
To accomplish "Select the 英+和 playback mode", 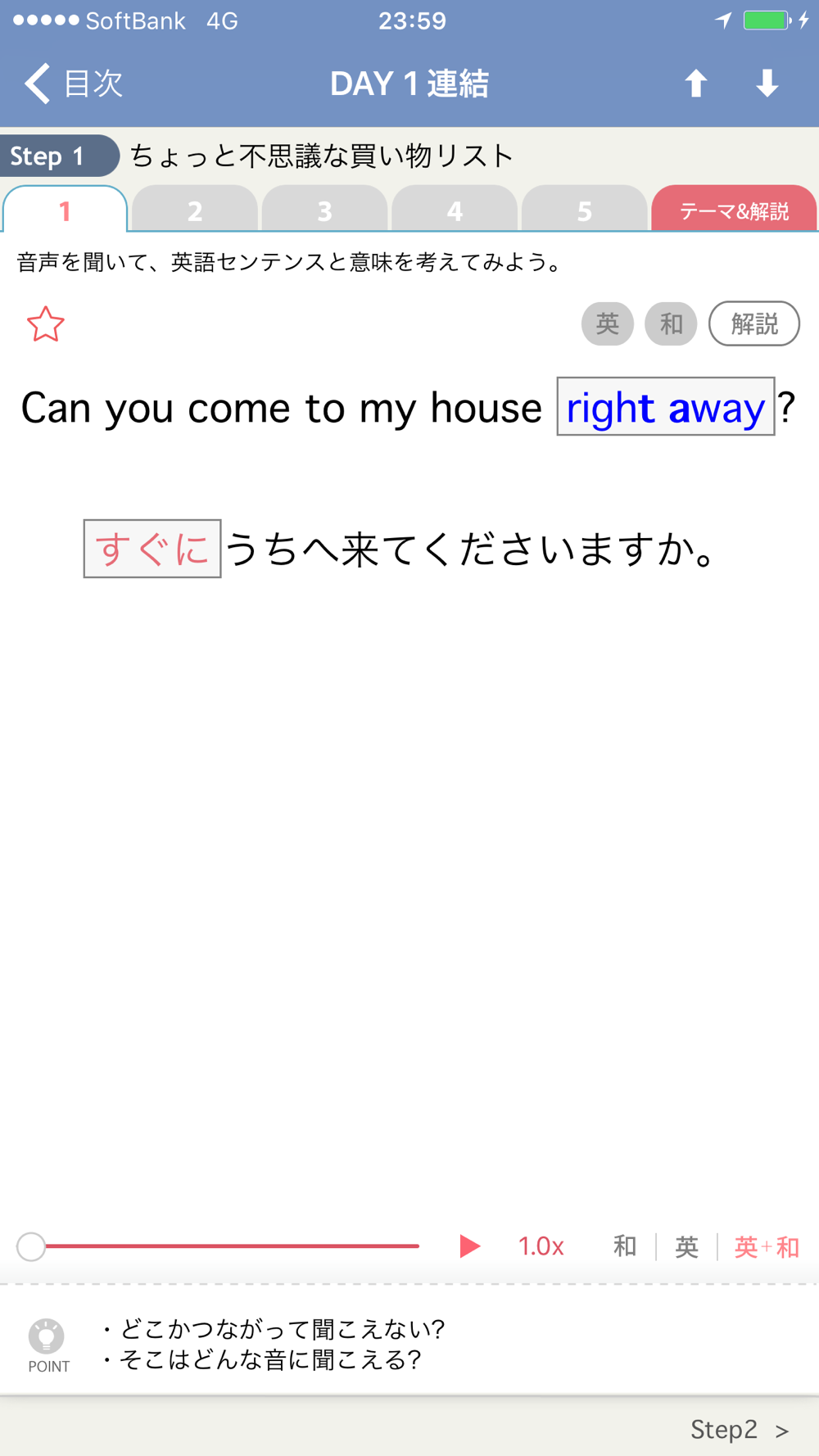I will click(765, 1246).
